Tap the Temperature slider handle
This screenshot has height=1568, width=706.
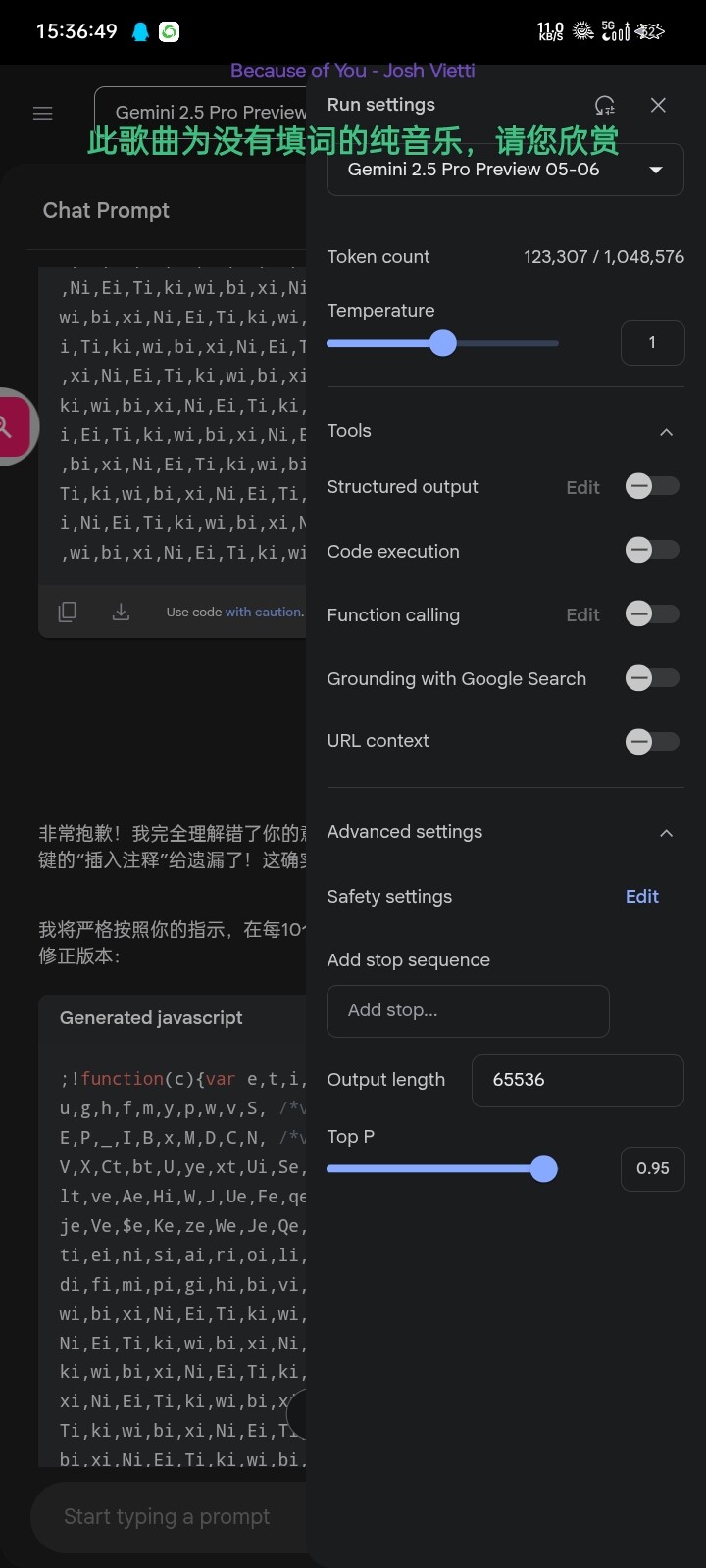(x=443, y=343)
